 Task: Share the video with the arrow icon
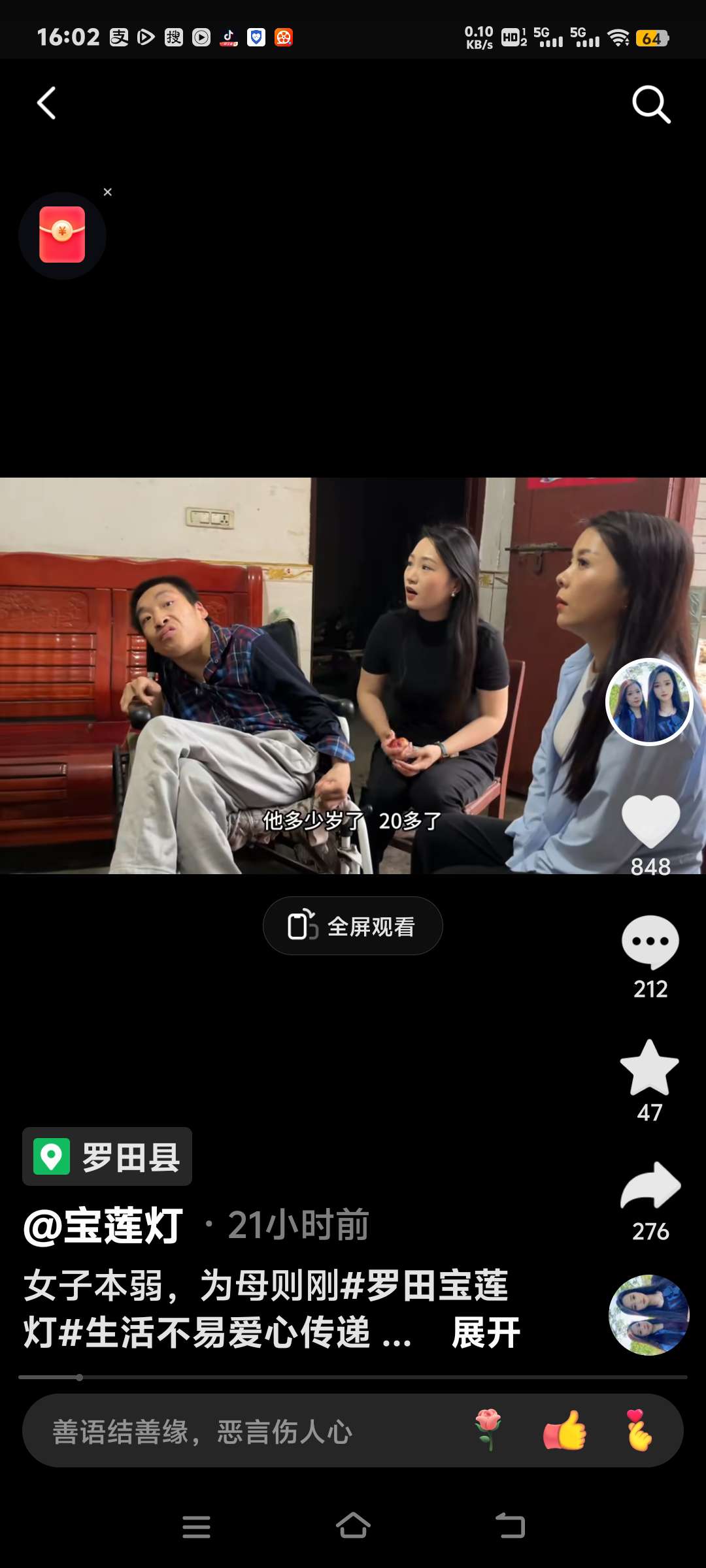coord(650,1186)
